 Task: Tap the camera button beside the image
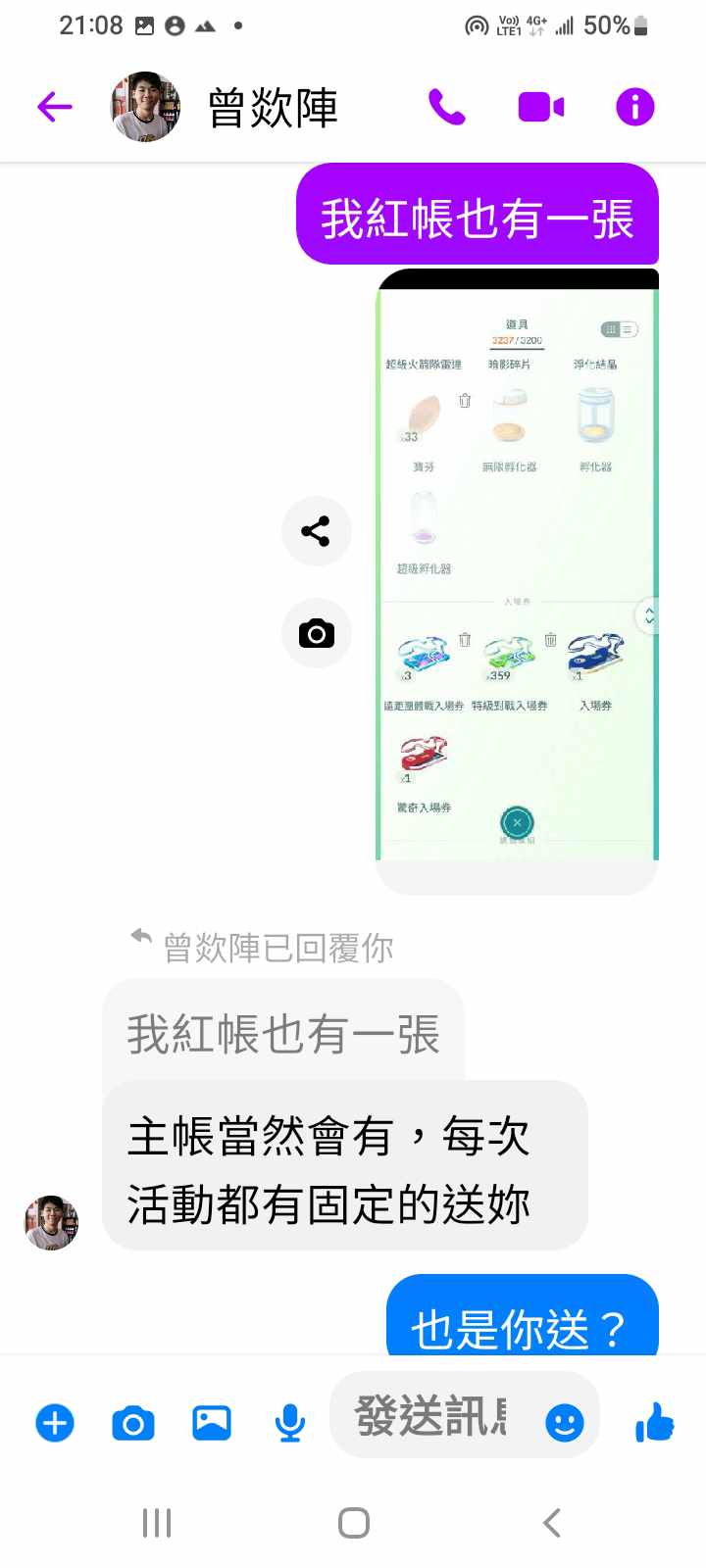click(x=316, y=633)
